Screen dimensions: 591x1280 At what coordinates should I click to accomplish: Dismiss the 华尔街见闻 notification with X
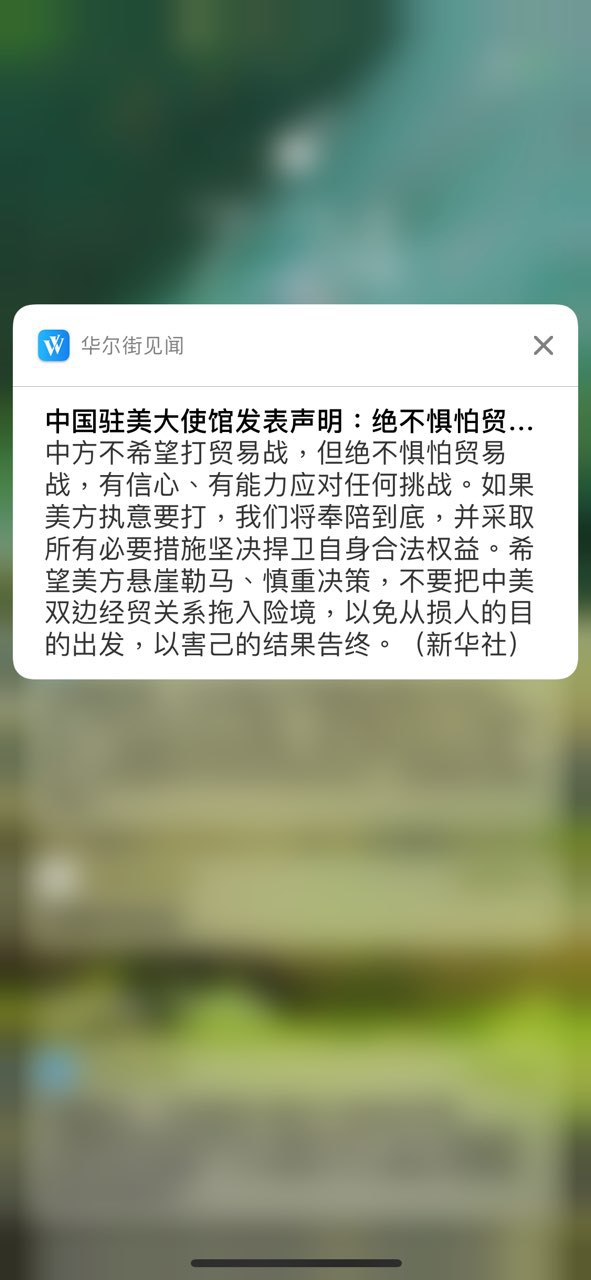[x=543, y=345]
